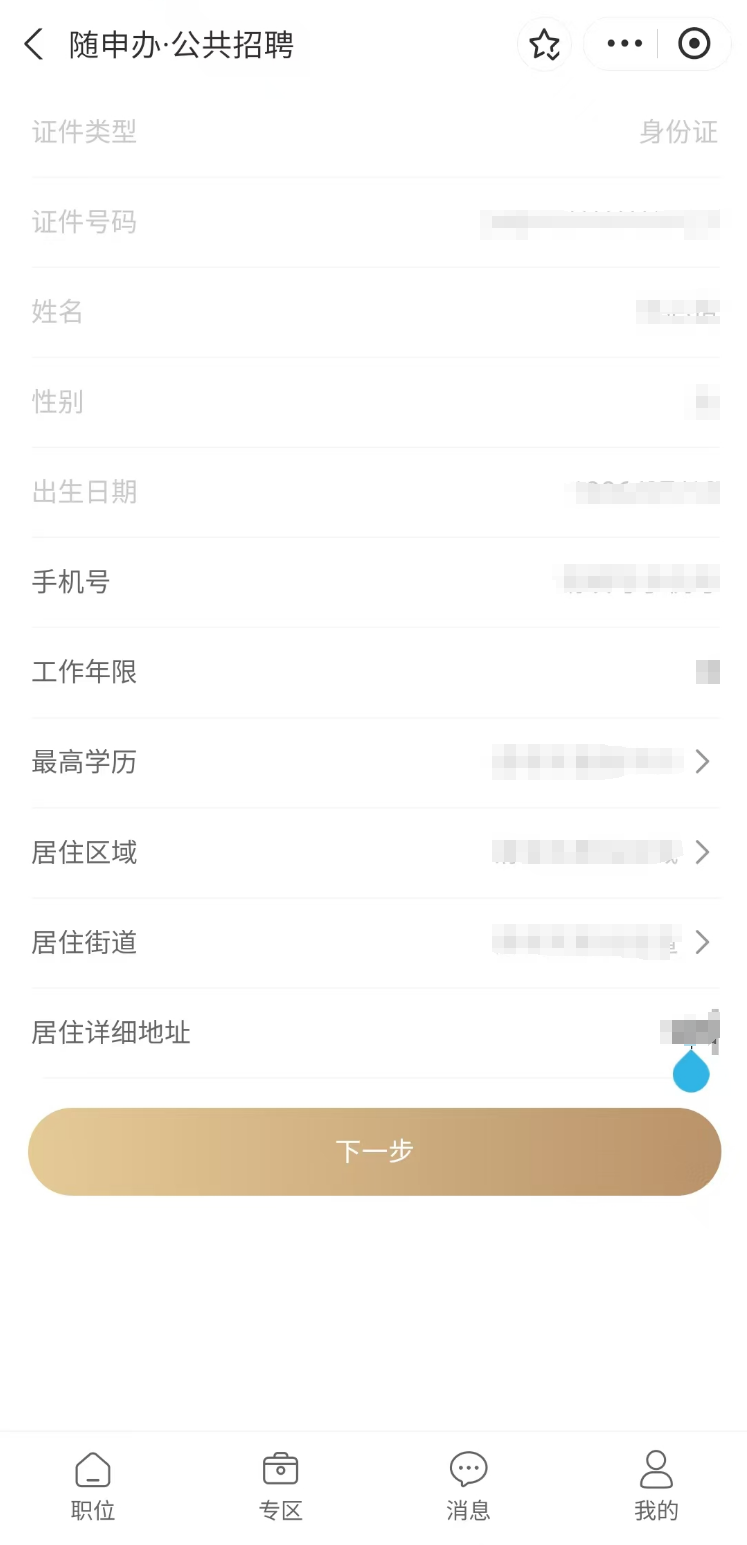Select the 居住街道 option
The height and width of the screenshot is (1545, 747).
600,942
